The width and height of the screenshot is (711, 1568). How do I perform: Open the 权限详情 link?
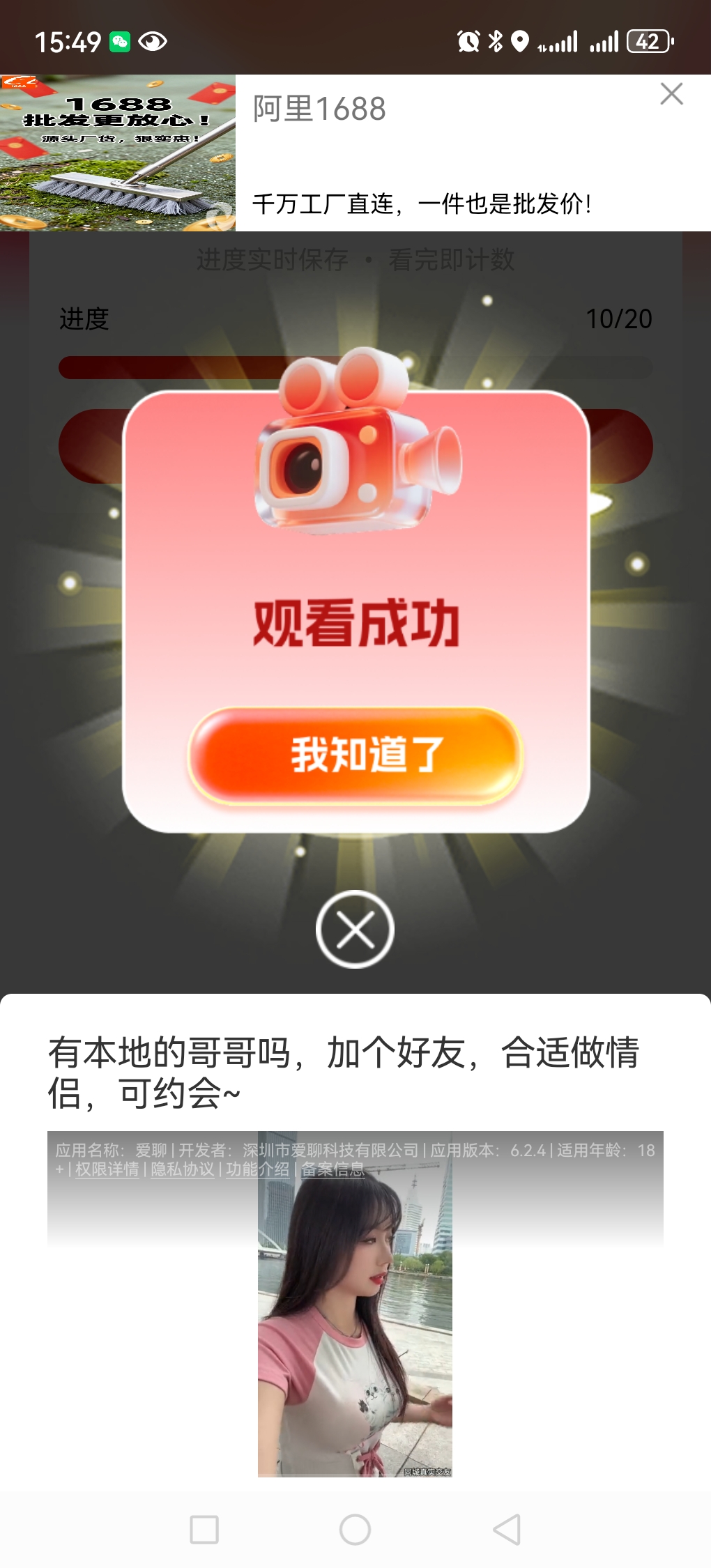pyautogui.click(x=107, y=1169)
